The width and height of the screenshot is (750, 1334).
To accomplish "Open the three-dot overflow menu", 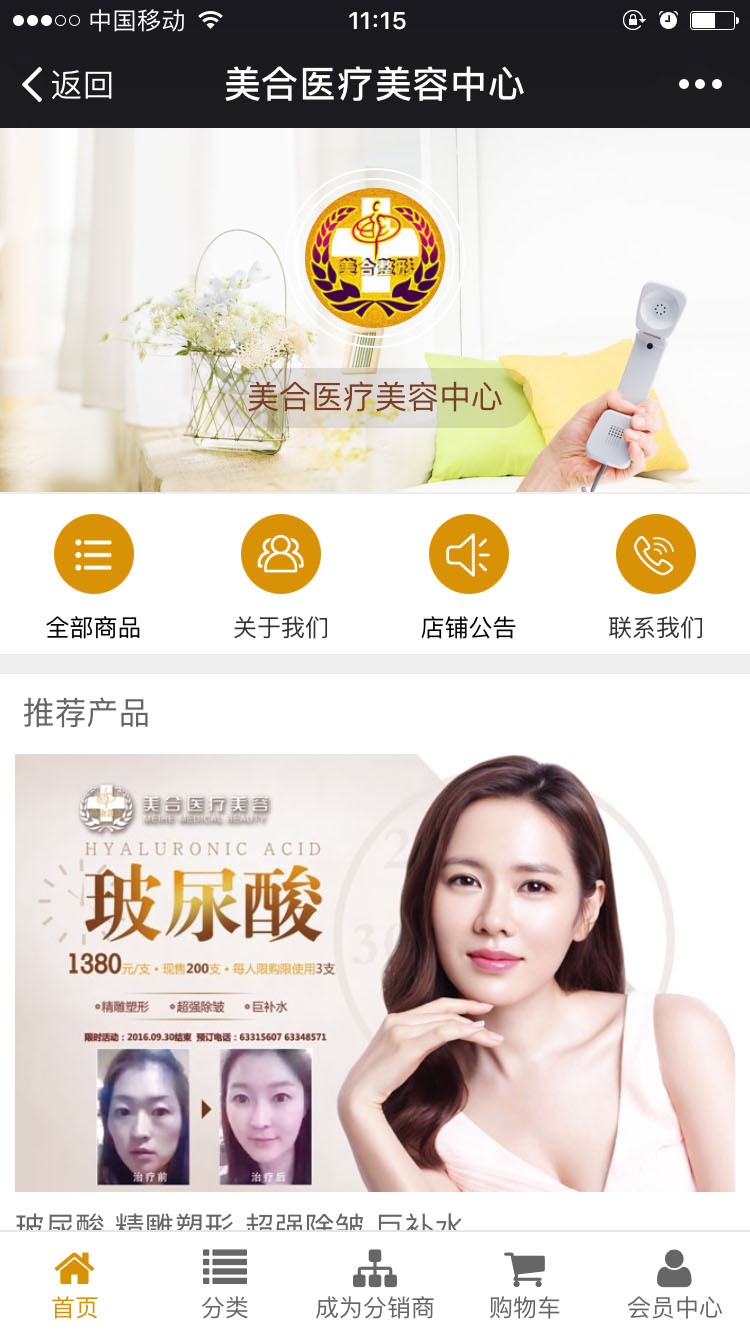I will 700,85.
